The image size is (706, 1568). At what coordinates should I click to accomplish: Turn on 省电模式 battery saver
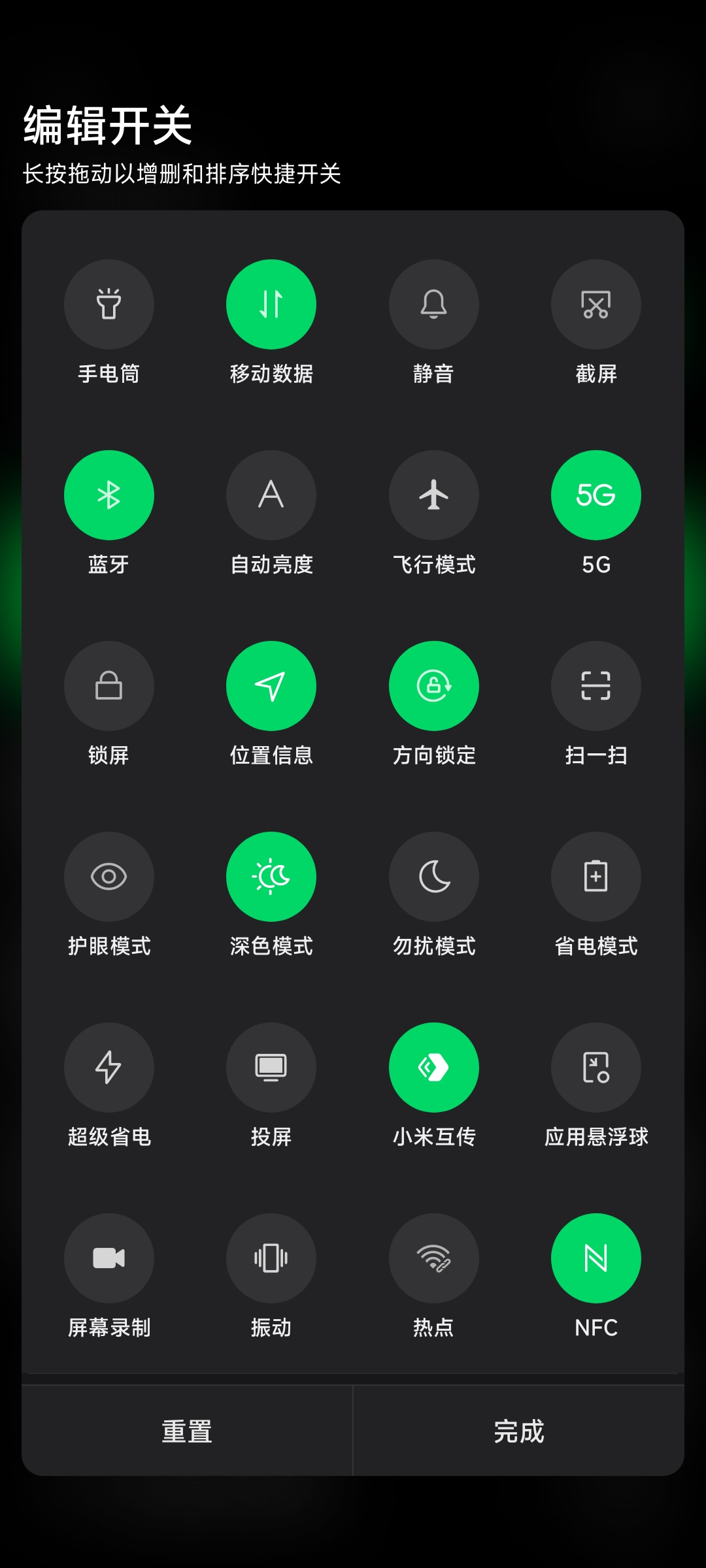click(596, 877)
